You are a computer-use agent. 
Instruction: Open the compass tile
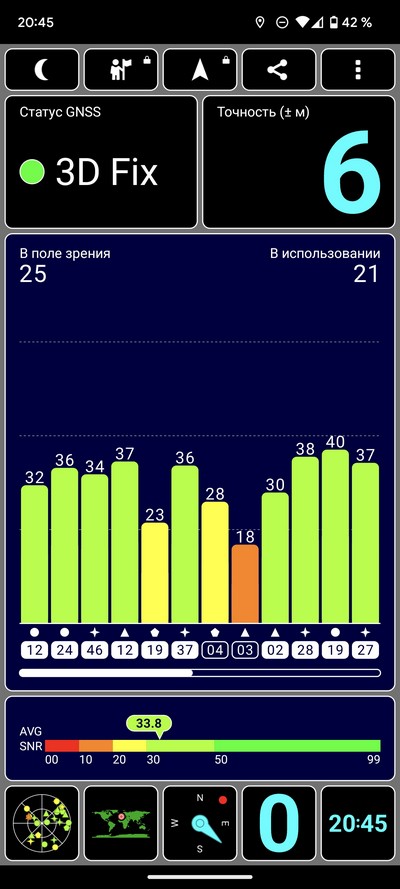pos(200,823)
